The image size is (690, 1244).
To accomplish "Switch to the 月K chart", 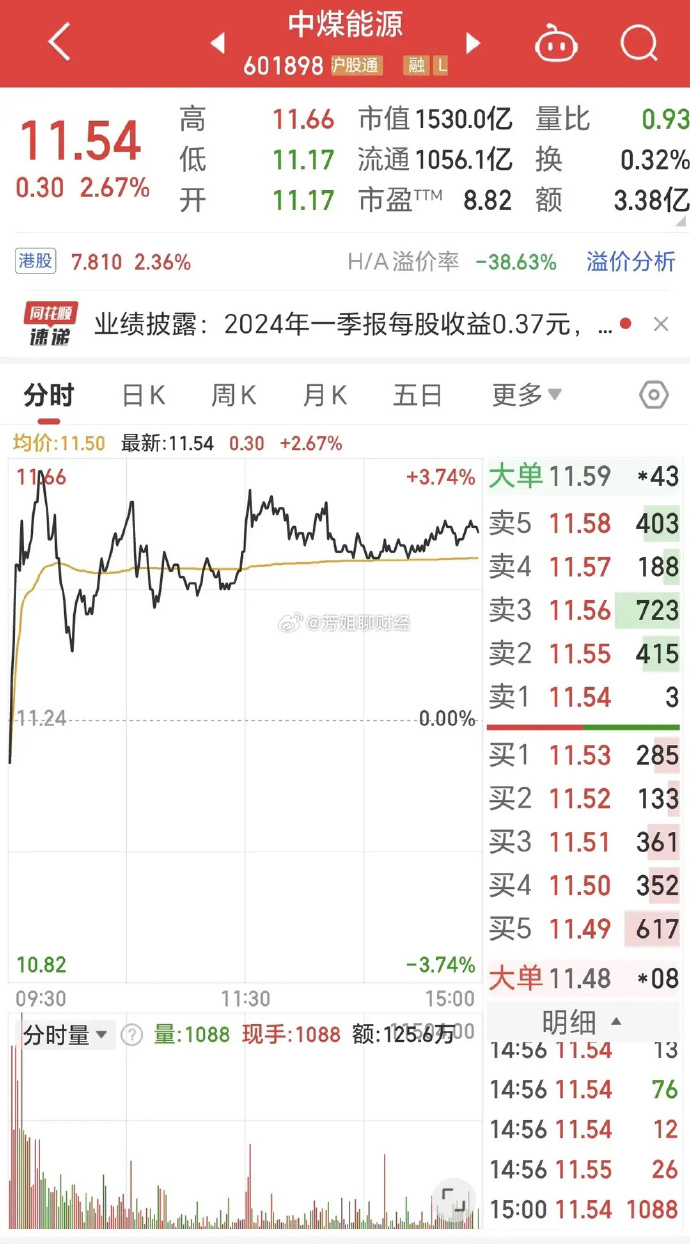I will click(324, 395).
